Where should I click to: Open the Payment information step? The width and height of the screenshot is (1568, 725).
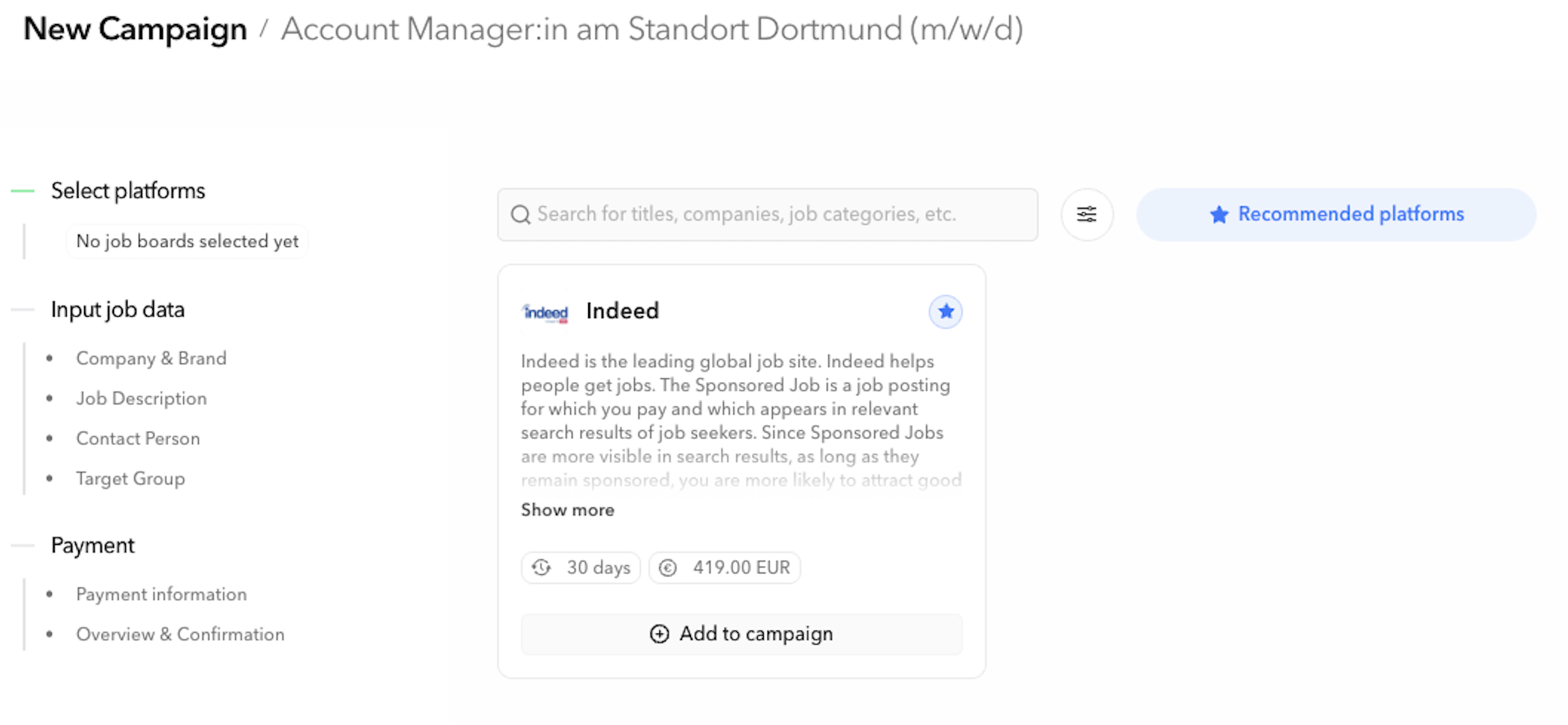tap(161, 594)
